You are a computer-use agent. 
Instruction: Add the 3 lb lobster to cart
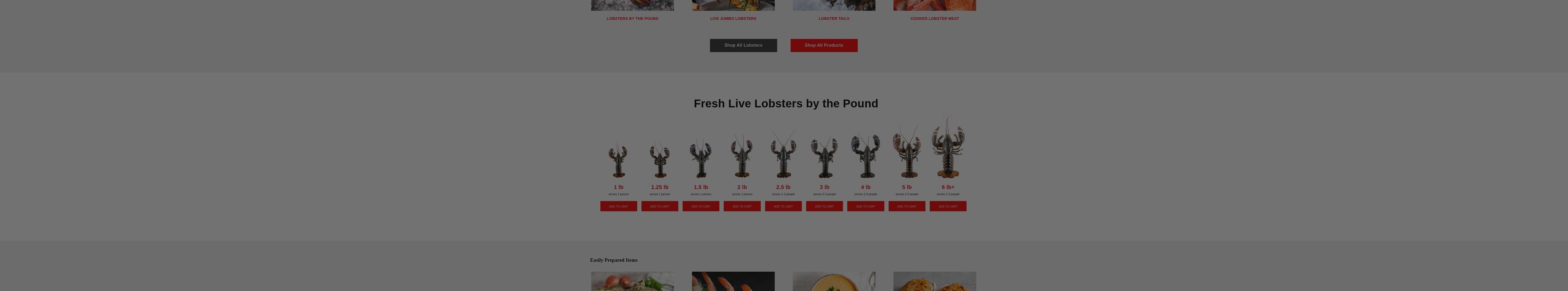824,206
